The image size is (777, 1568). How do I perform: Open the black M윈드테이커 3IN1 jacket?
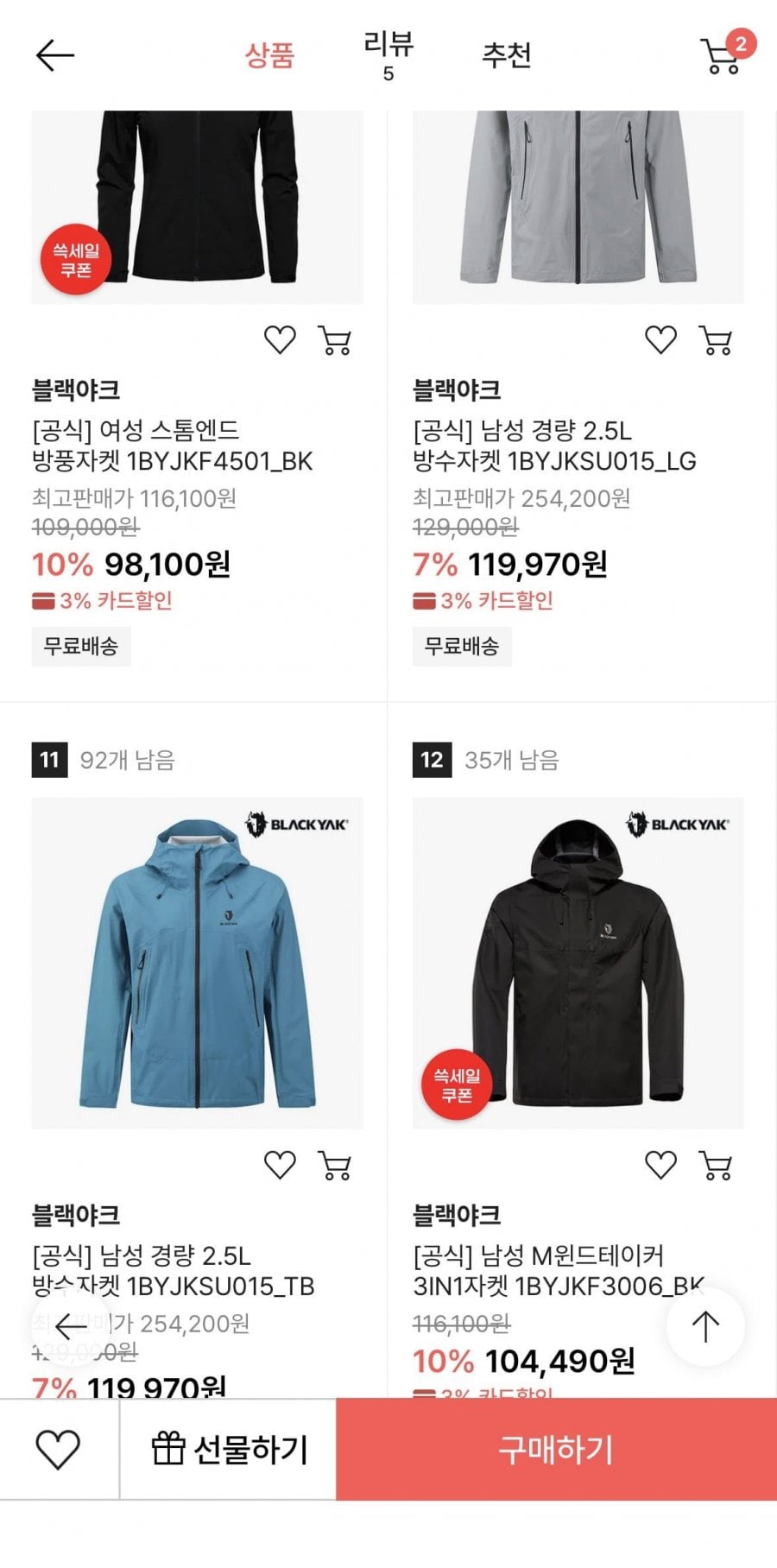578,963
